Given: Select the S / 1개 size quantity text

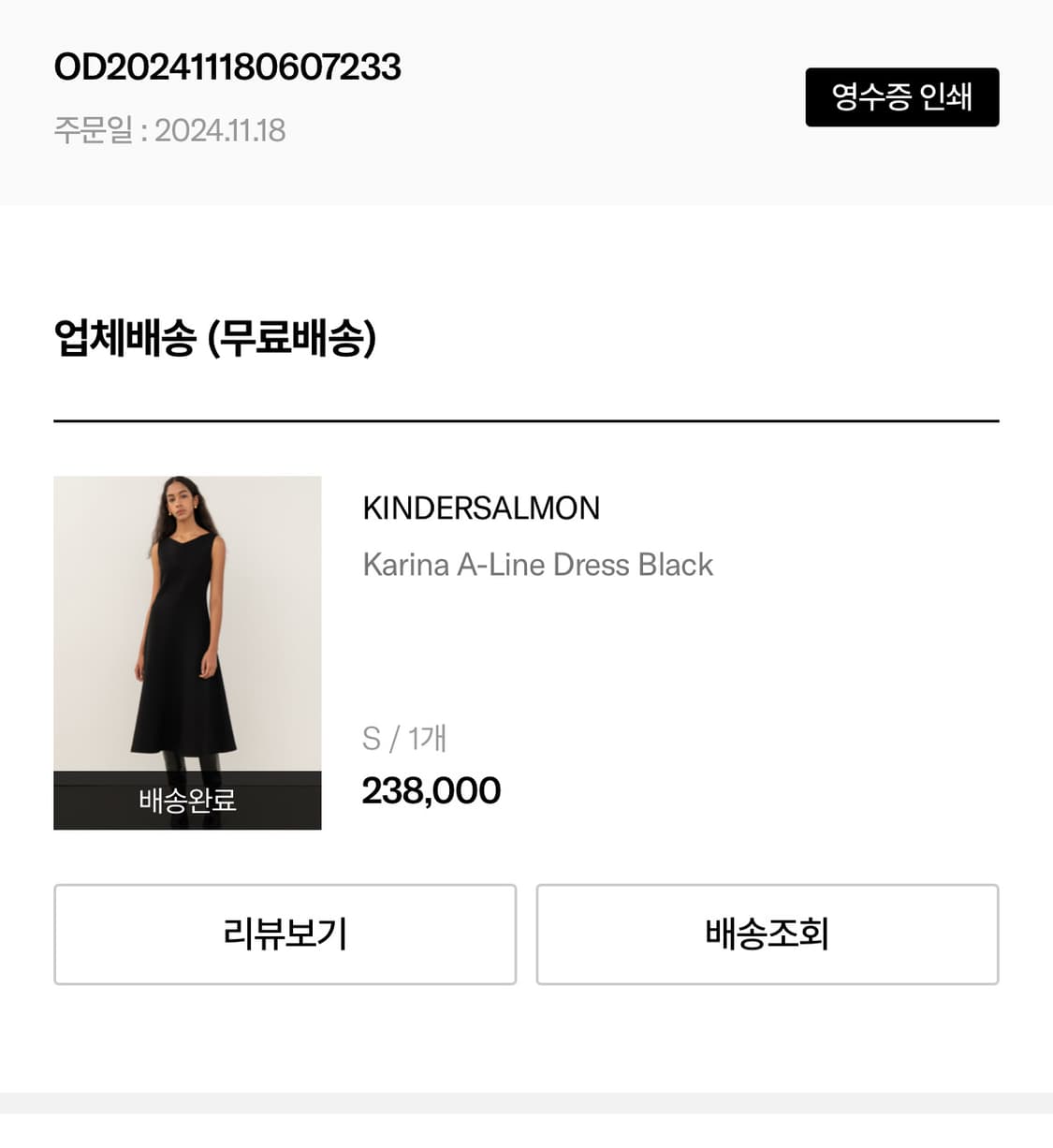Looking at the screenshot, I should [x=404, y=739].
